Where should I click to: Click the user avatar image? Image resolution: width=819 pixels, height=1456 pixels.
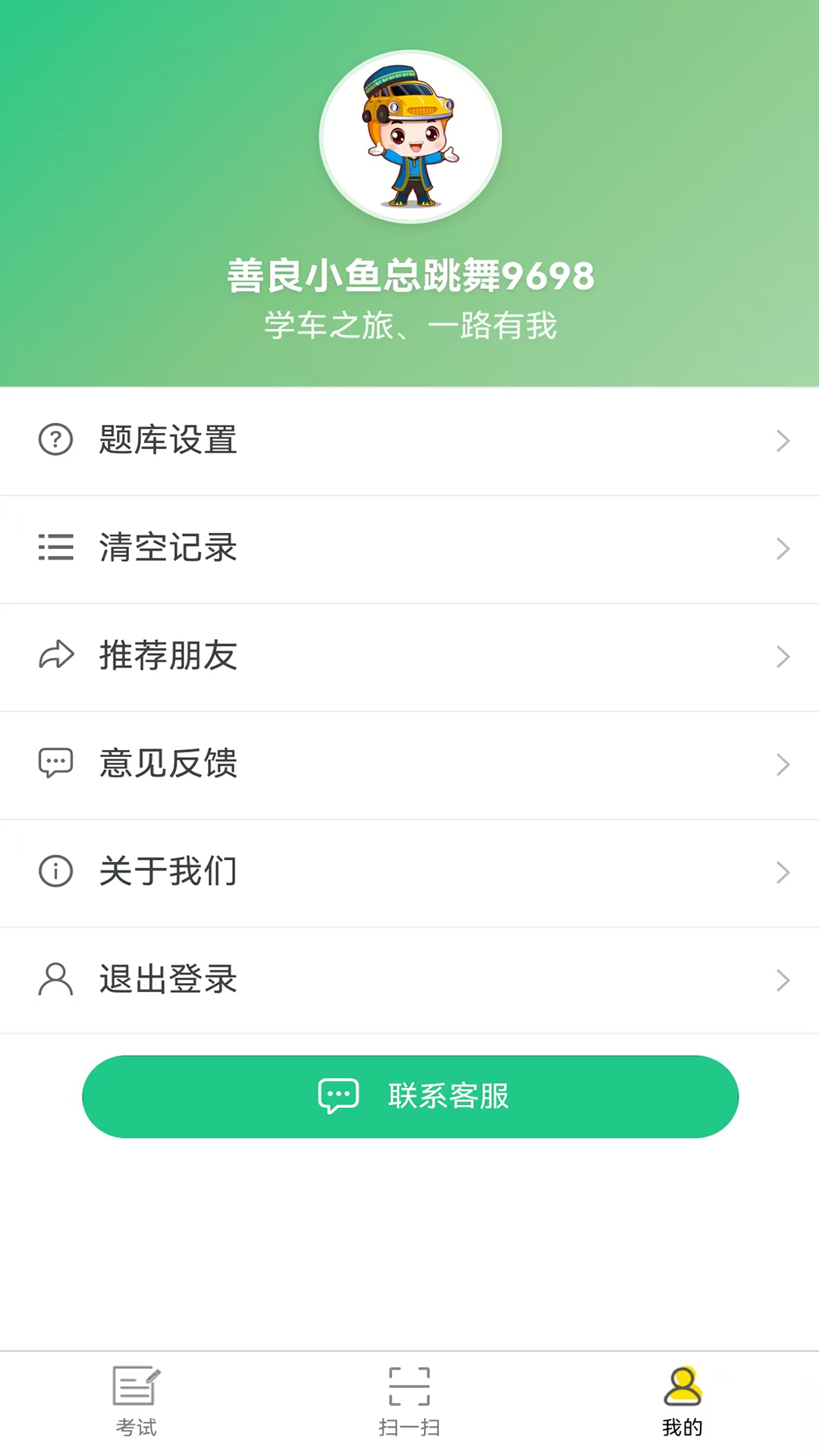410,135
